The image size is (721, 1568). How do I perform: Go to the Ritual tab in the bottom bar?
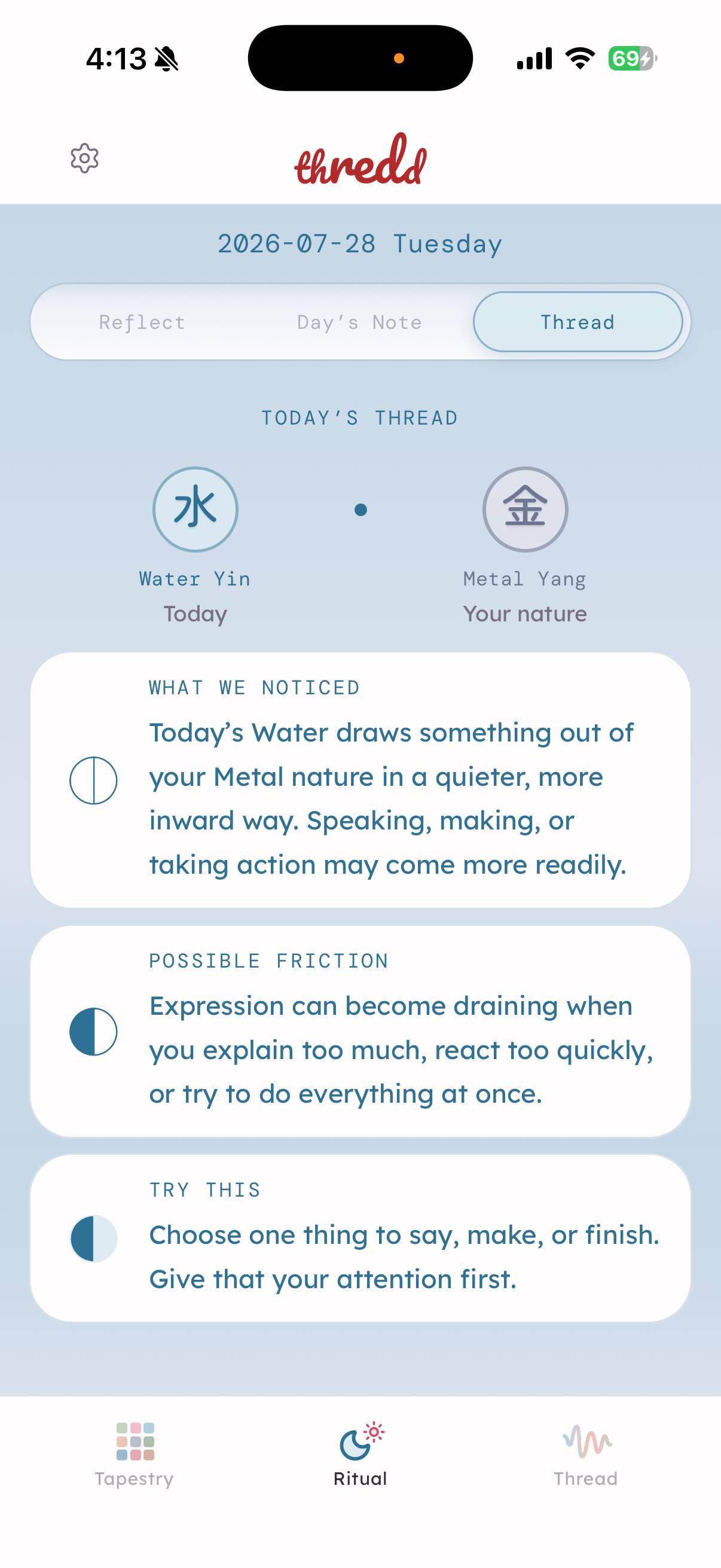point(360,1456)
